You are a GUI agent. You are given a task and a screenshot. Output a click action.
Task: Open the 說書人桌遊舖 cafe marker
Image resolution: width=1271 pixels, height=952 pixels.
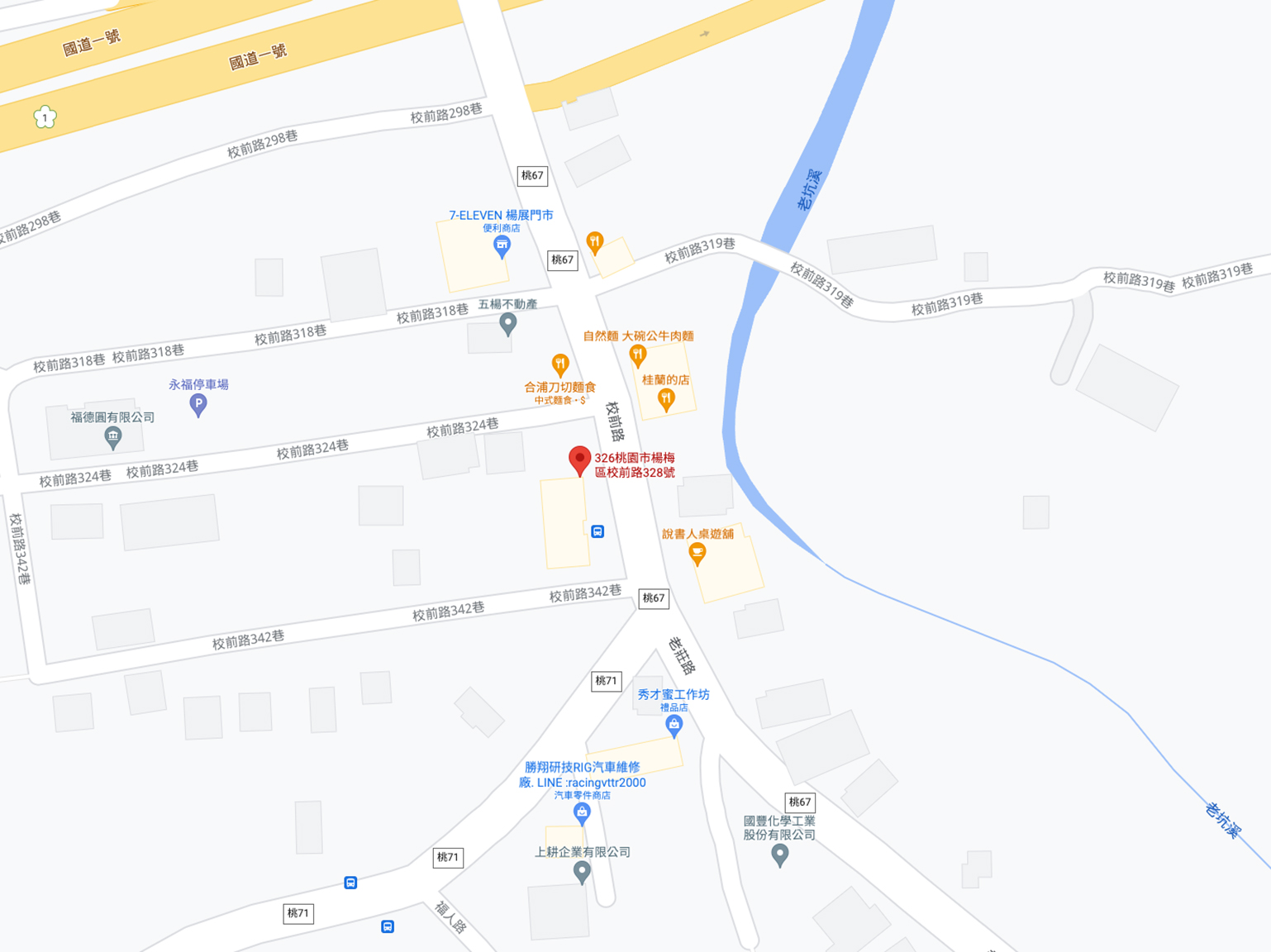click(x=697, y=553)
